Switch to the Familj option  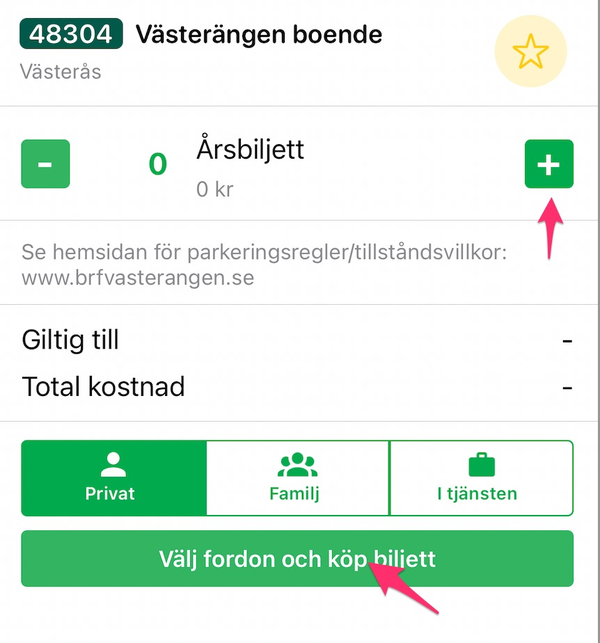(x=297, y=477)
